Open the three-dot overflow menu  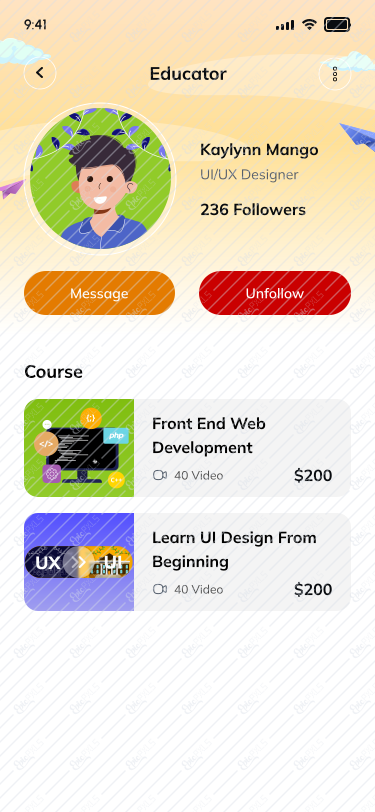[x=335, y=74]
